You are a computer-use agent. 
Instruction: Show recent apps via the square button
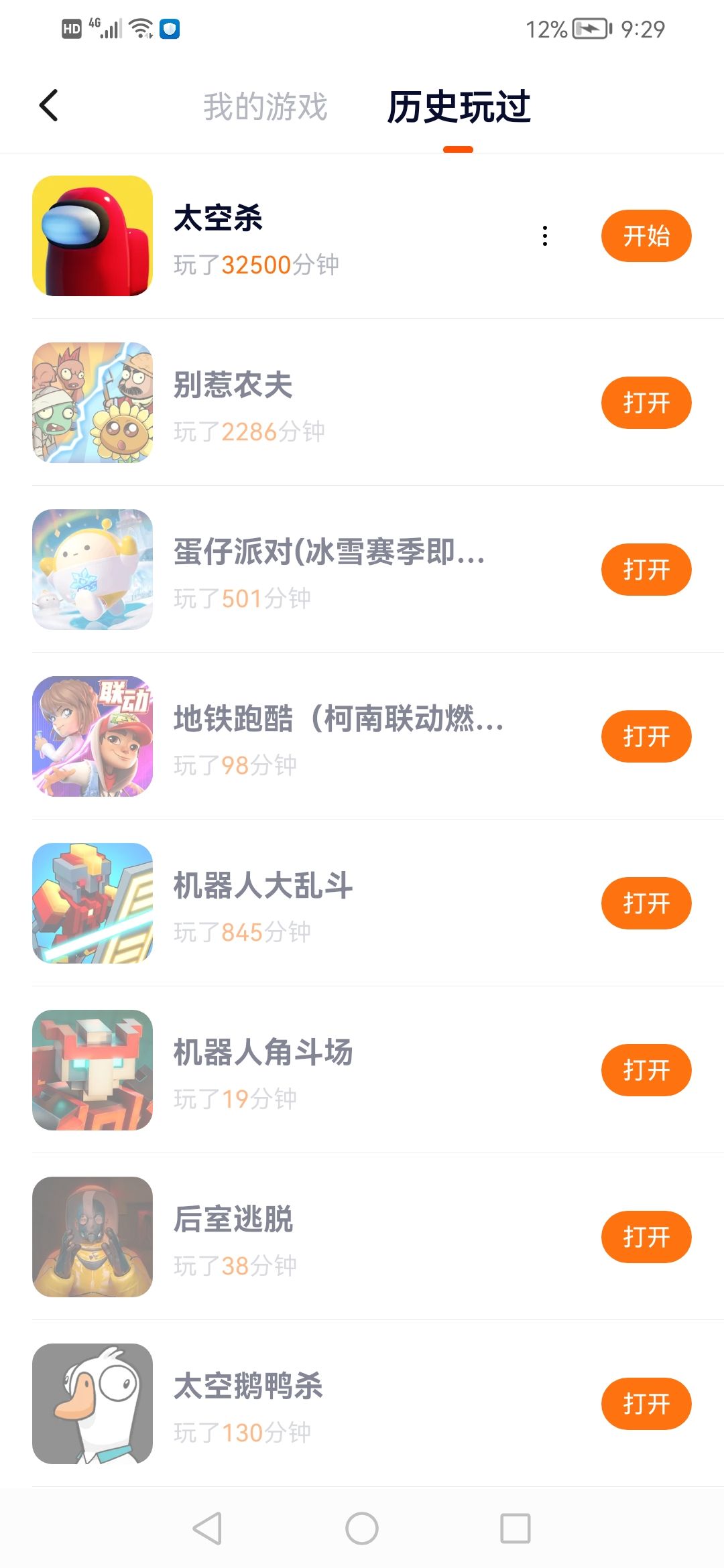tap(515, 1528)
